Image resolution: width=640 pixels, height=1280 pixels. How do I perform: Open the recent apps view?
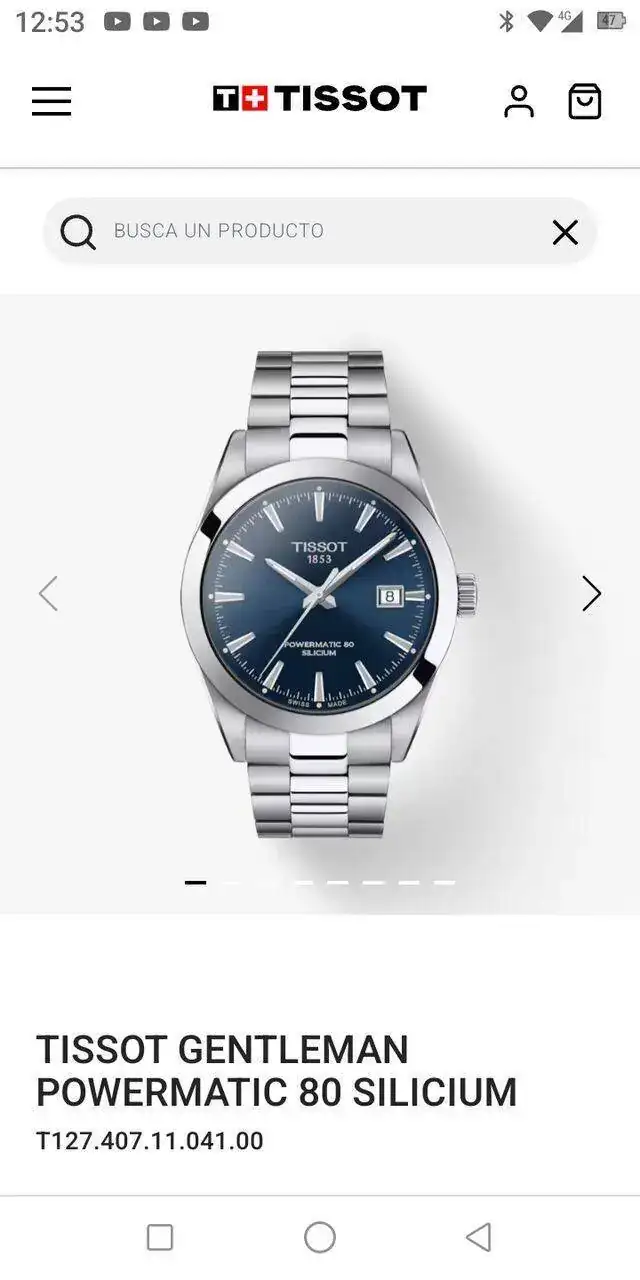[x=160, y=1237]
